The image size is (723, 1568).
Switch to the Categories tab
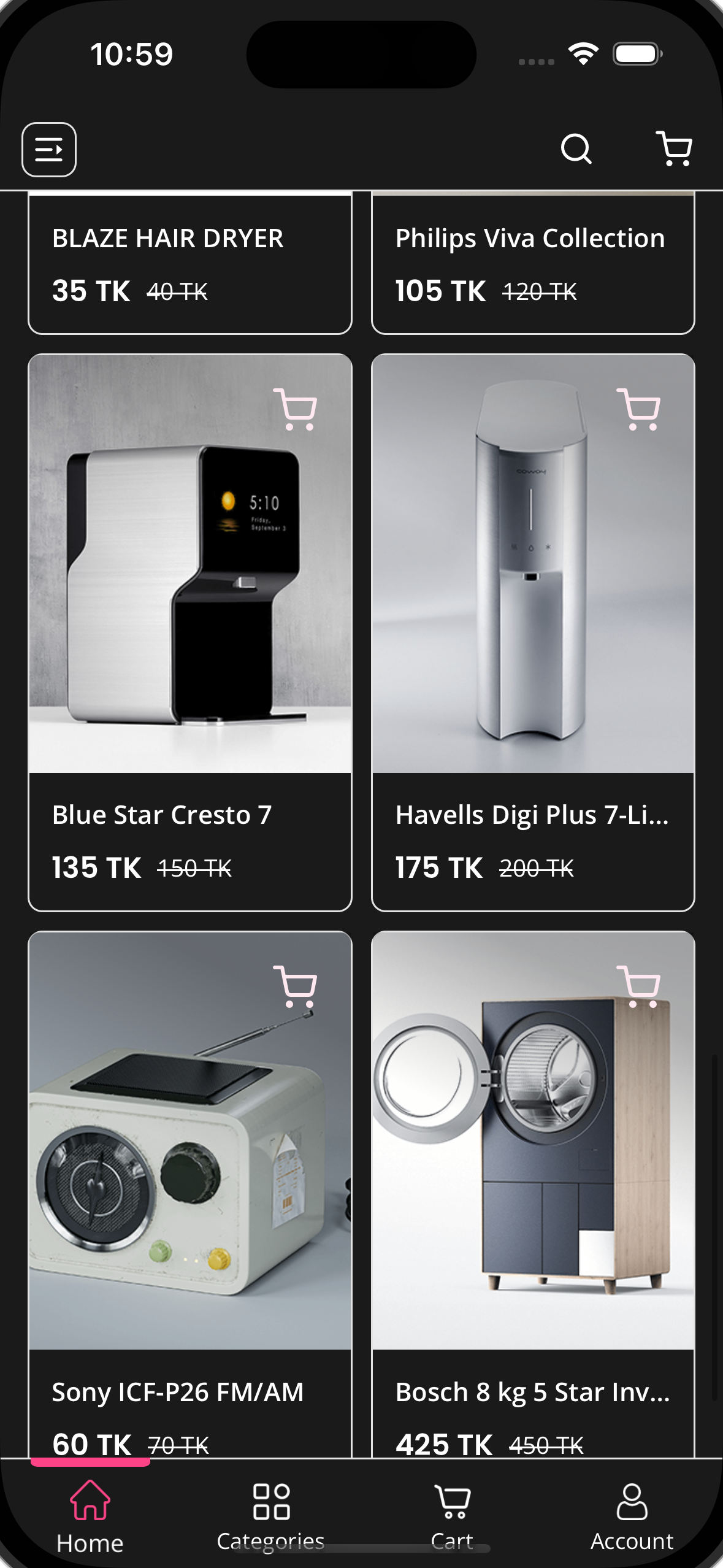[270, 1513]
